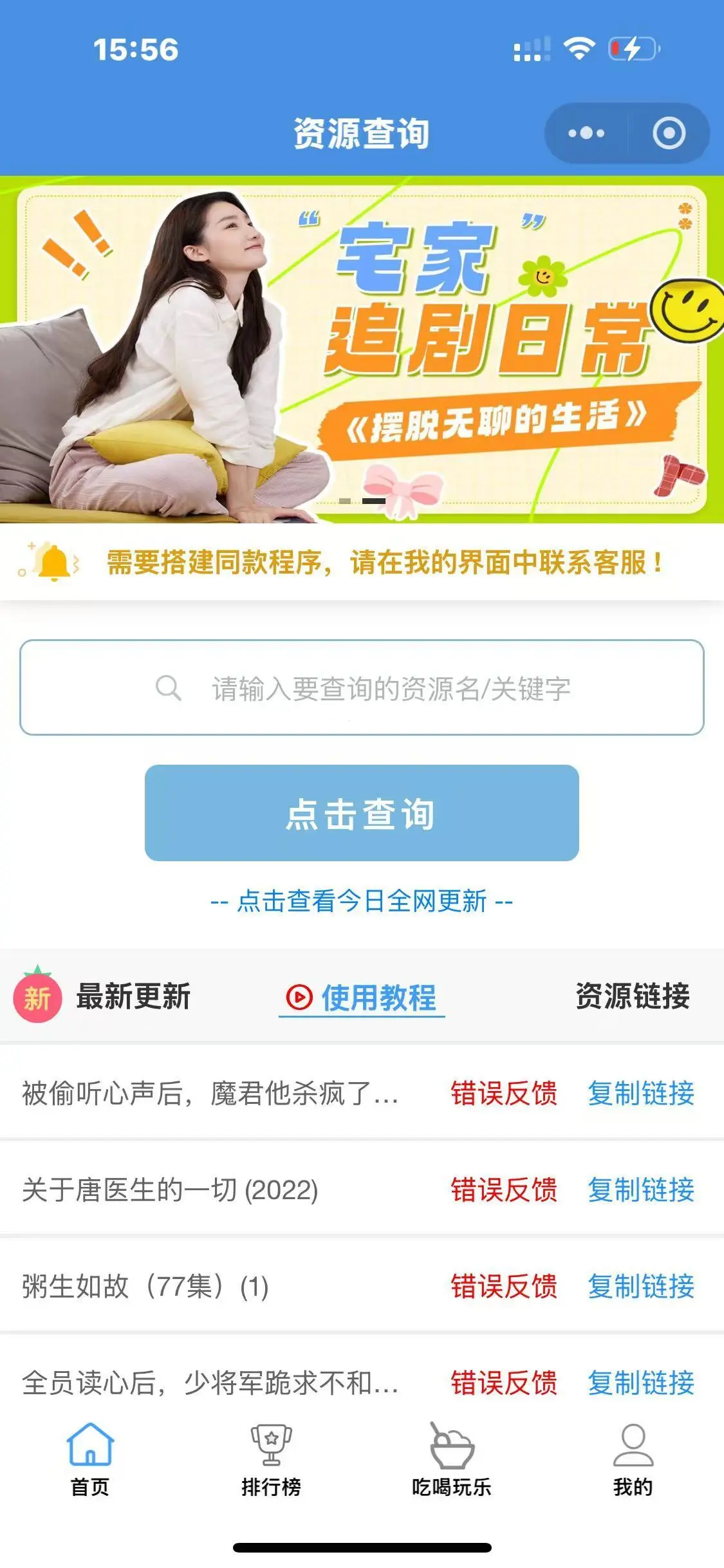View 点击查看今日全网更新 link
The height and width of the screenshot is (1568, 724).
(x=362, y=901)
